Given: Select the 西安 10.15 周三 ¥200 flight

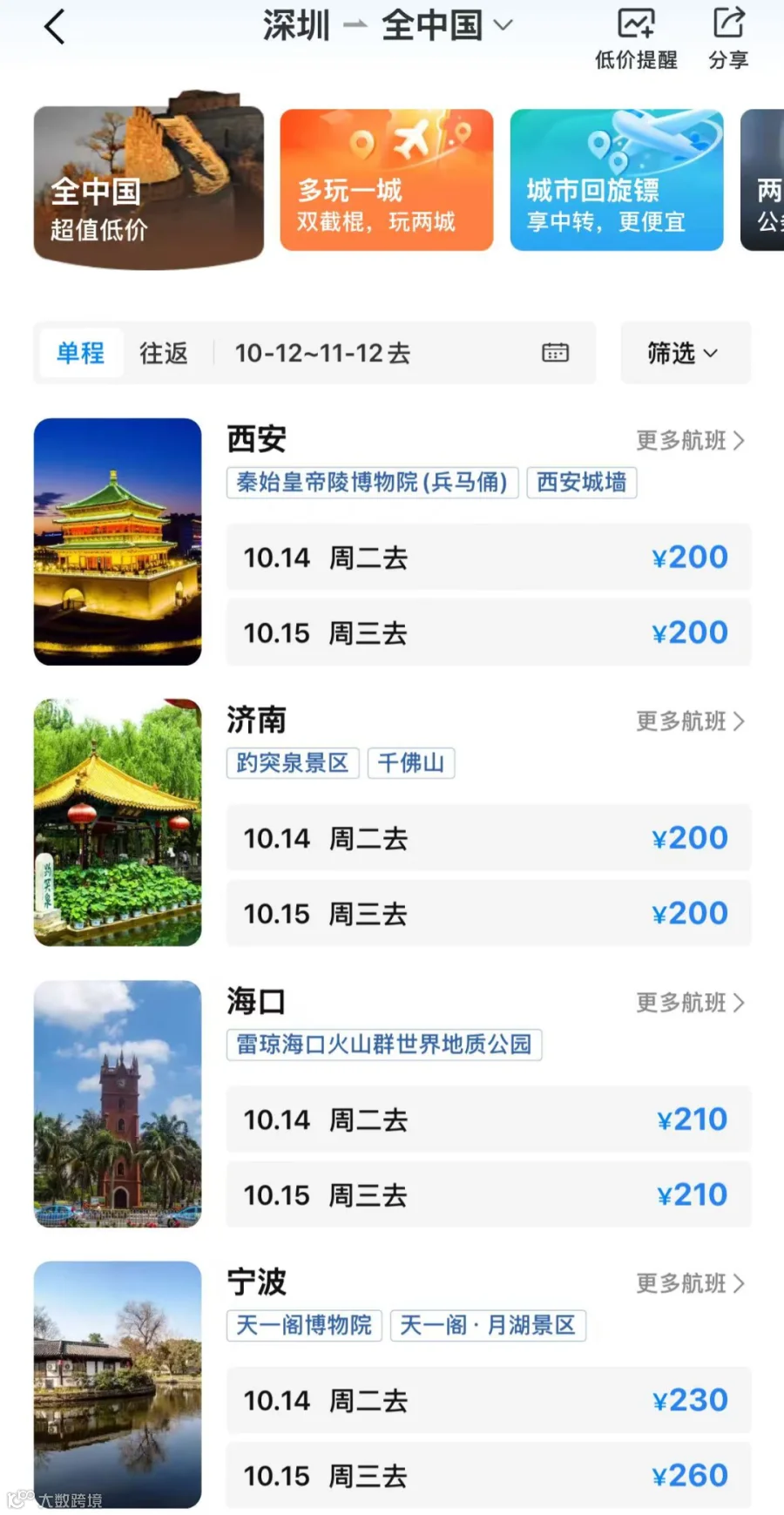Looking at the screenshot, I should coord(488,633).
